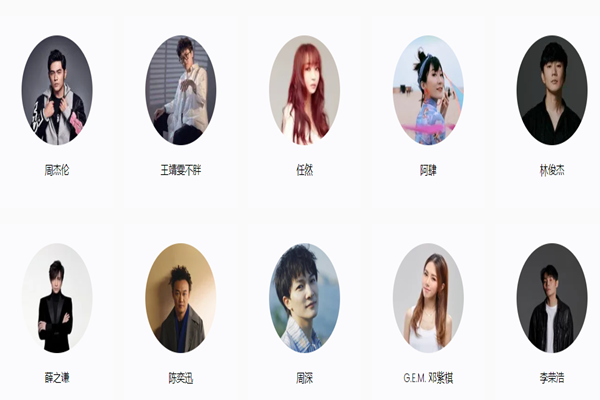Open 薛之谦's artist page
The width and height of the screenshot is (600, 400).
(57, 298)
